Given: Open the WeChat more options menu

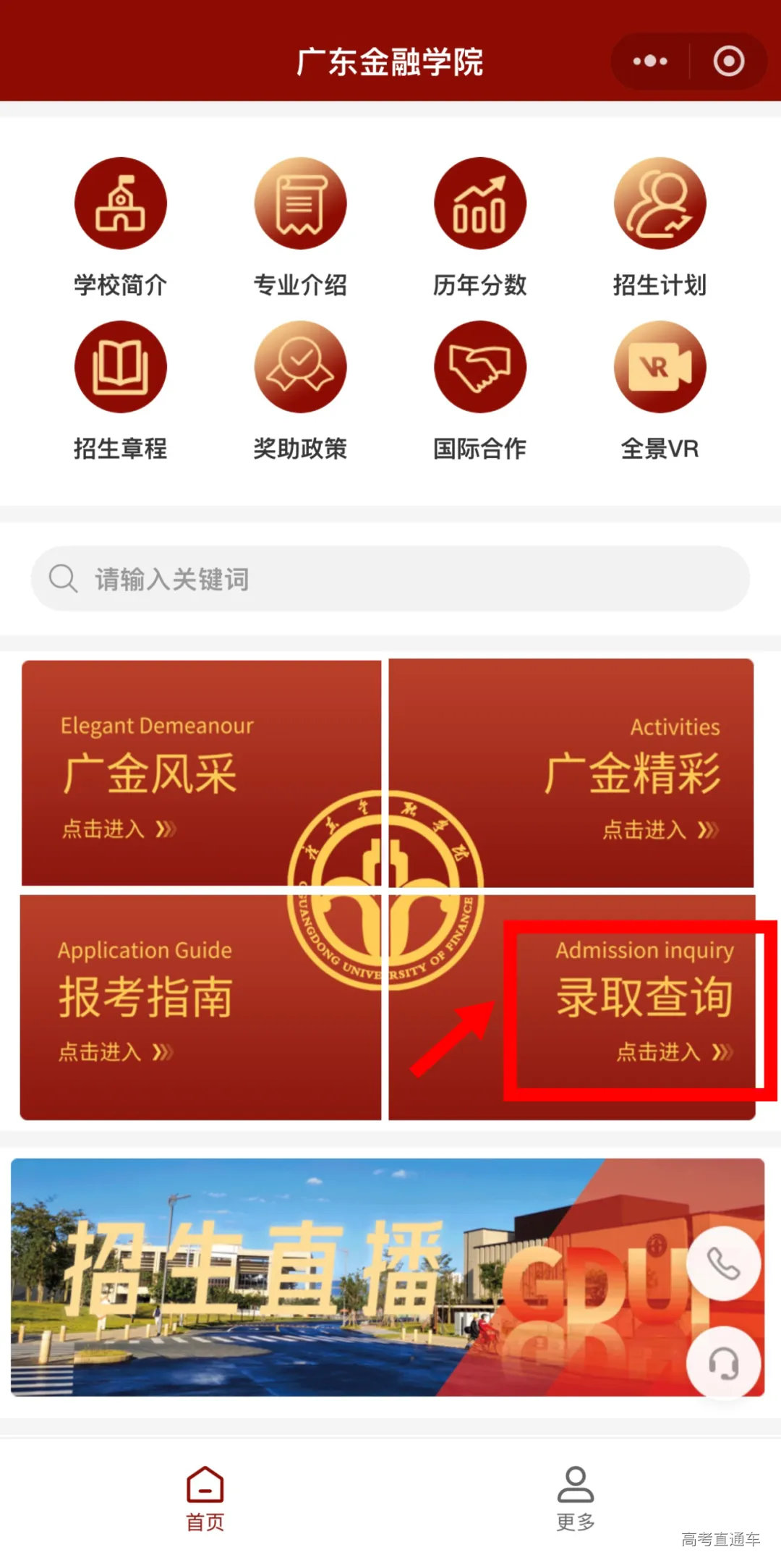Looking at the screenshot, I should (x=649, y=62).
